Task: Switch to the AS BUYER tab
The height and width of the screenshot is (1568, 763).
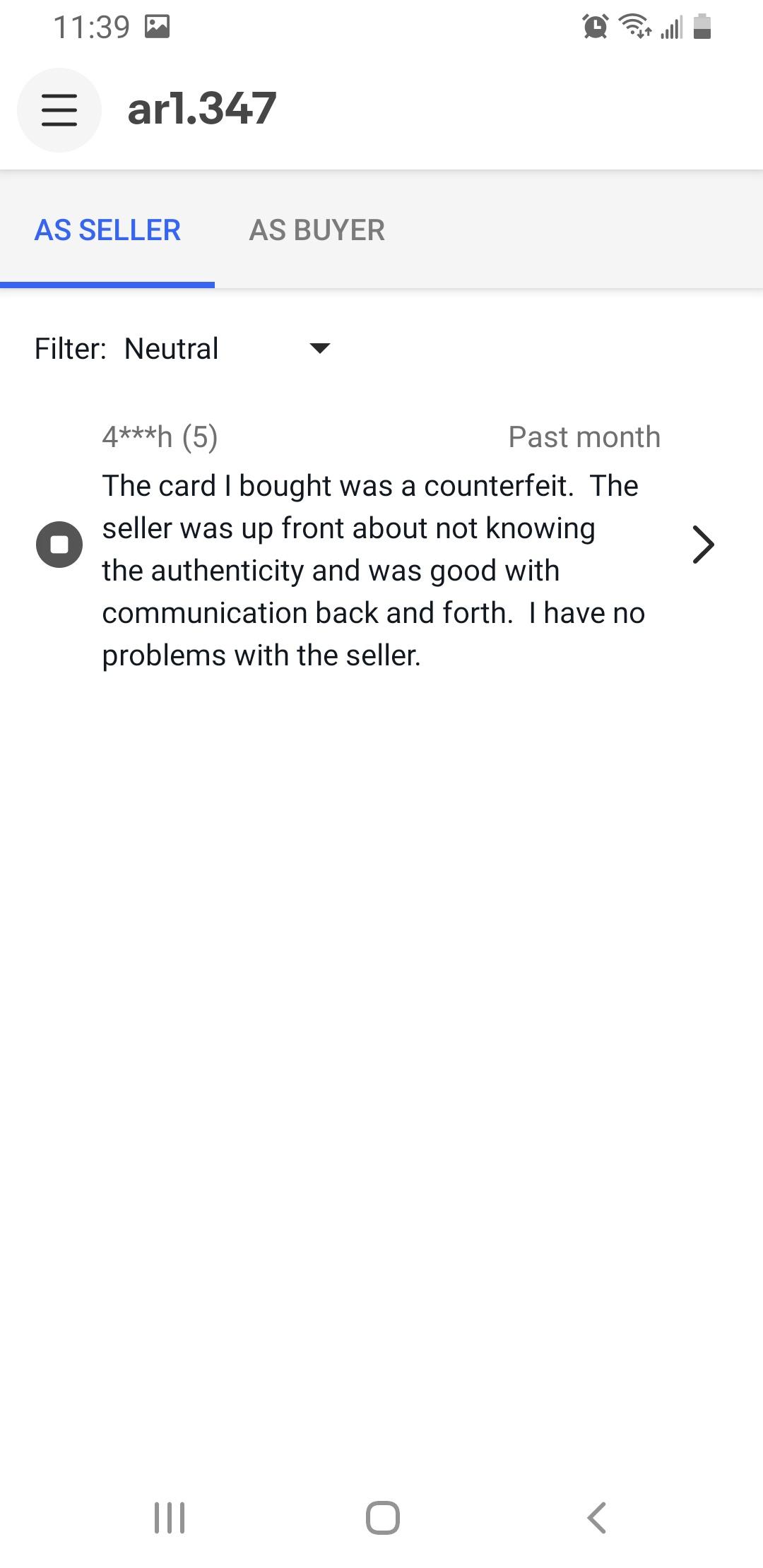Action: [317, 230]
